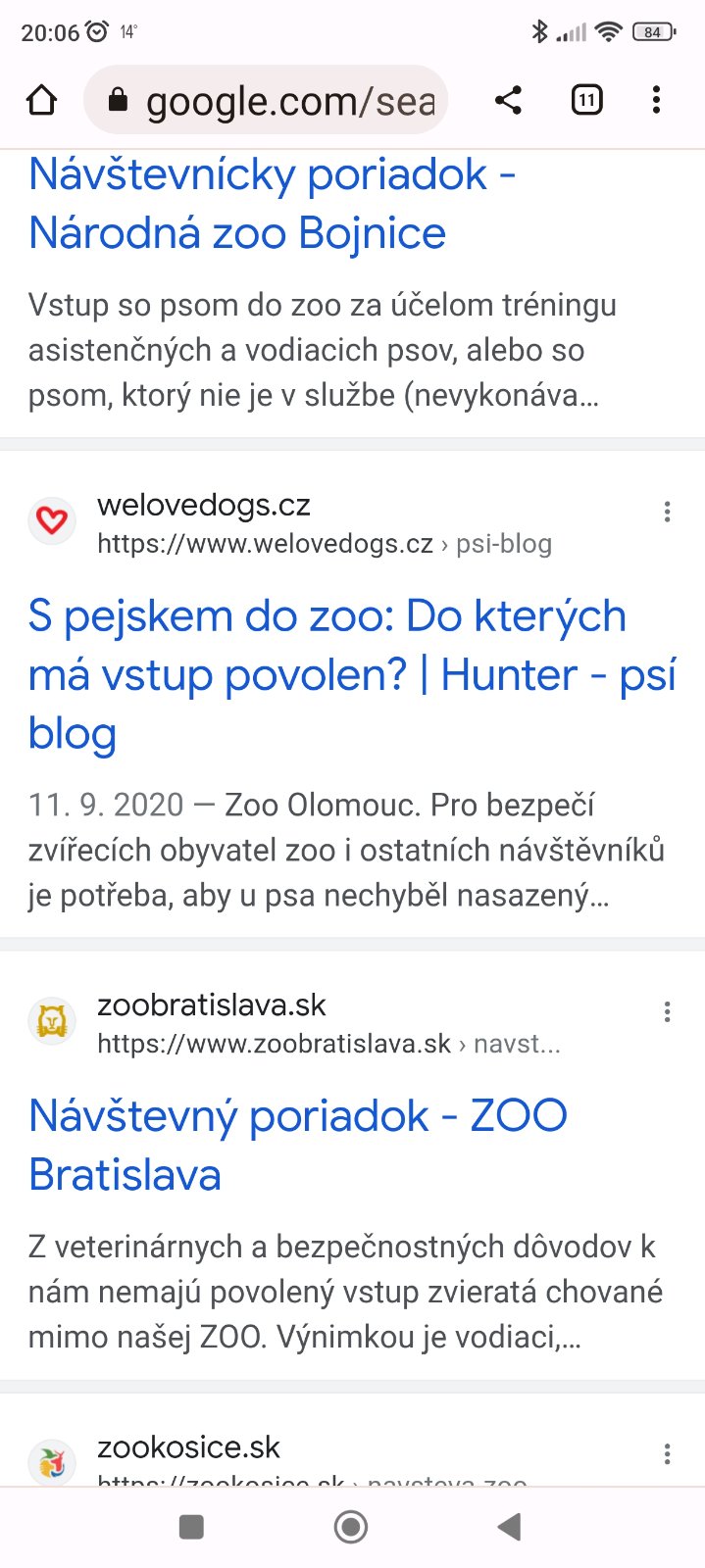
Task: Go to the browser home page
Action: click(x=41, y=100)
